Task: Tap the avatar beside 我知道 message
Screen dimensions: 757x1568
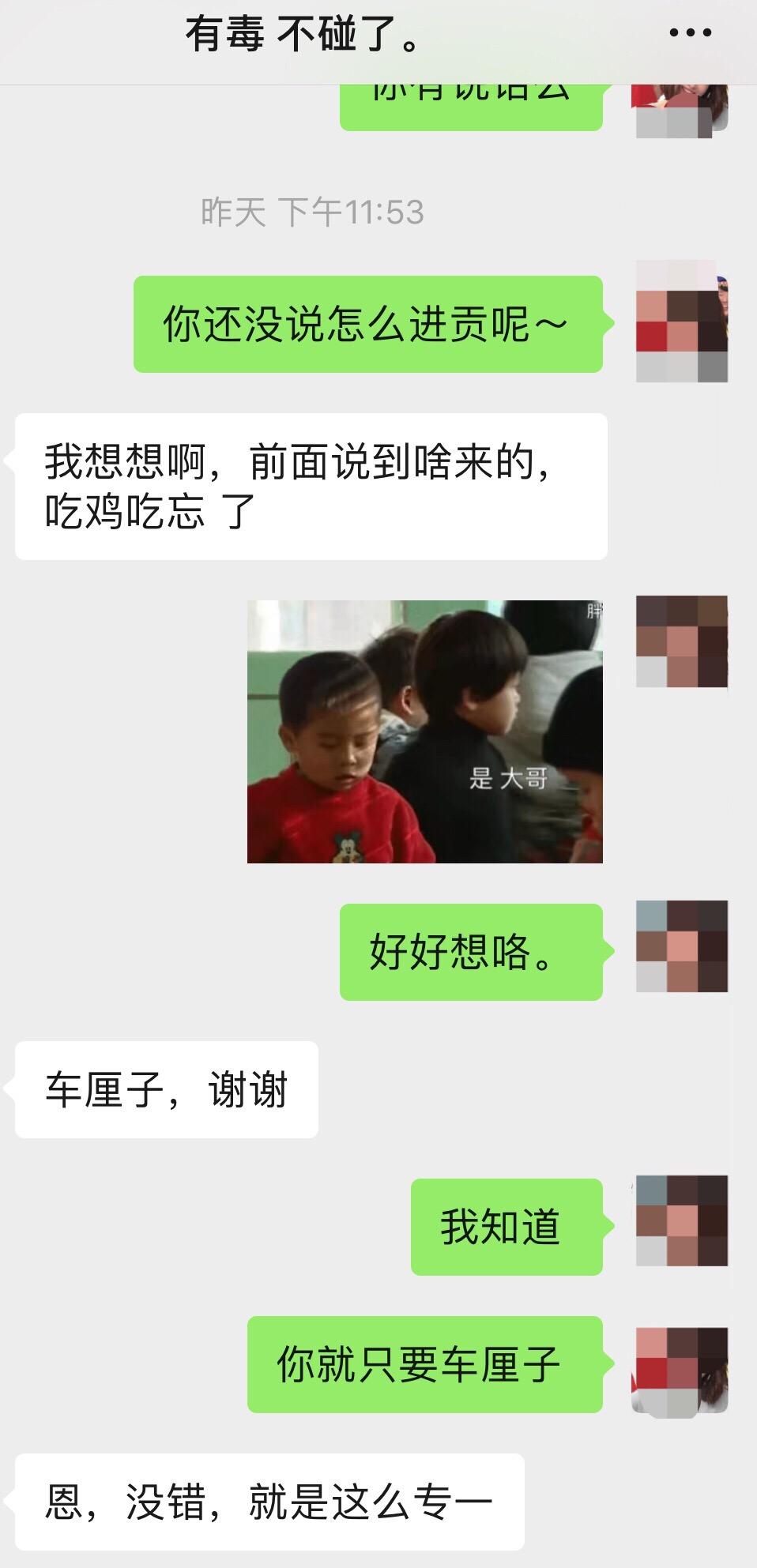Action: [681, 1221]
